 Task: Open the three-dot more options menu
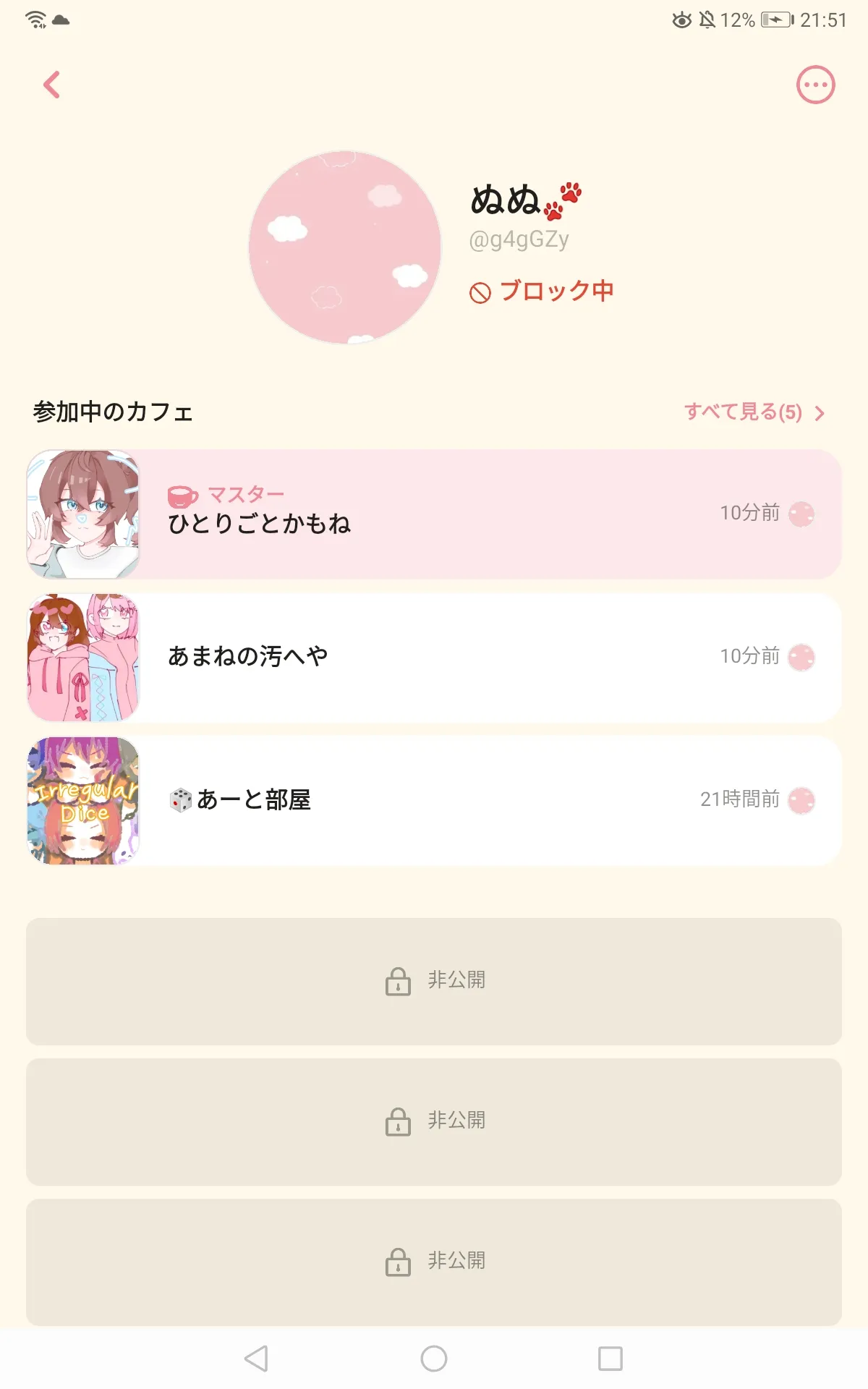(x=815, y=85)
